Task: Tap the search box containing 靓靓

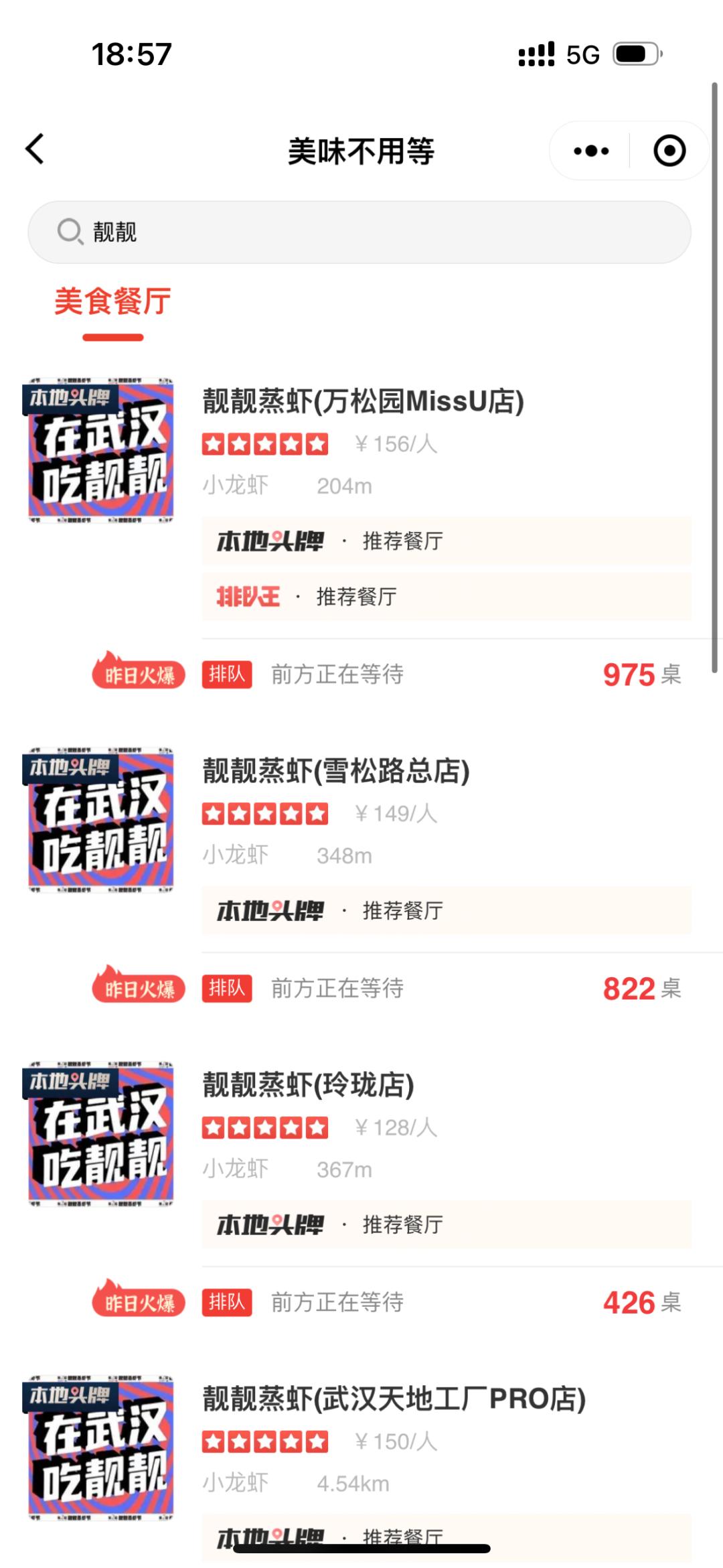Action: coord(359,232)
